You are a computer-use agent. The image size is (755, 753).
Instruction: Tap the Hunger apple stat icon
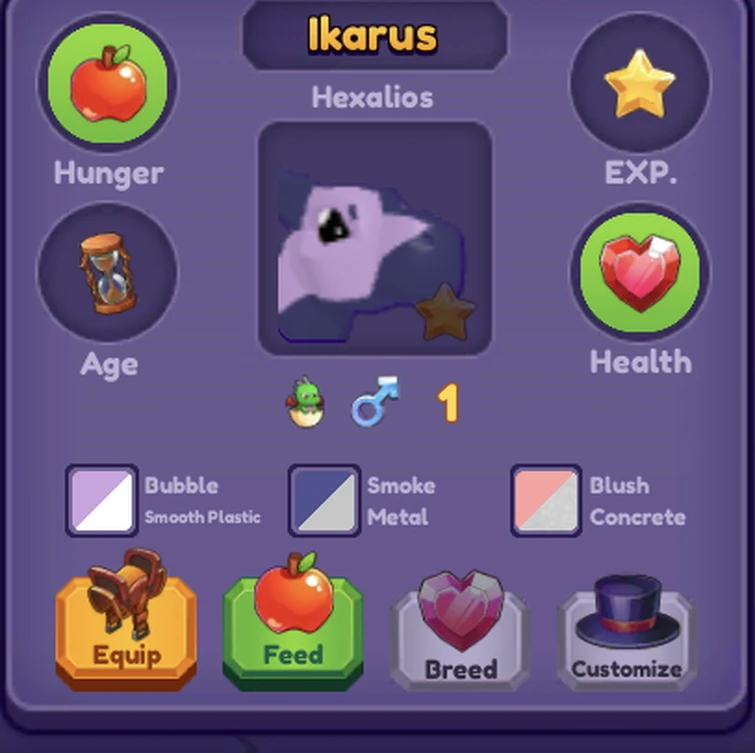[x=108, y=82]
